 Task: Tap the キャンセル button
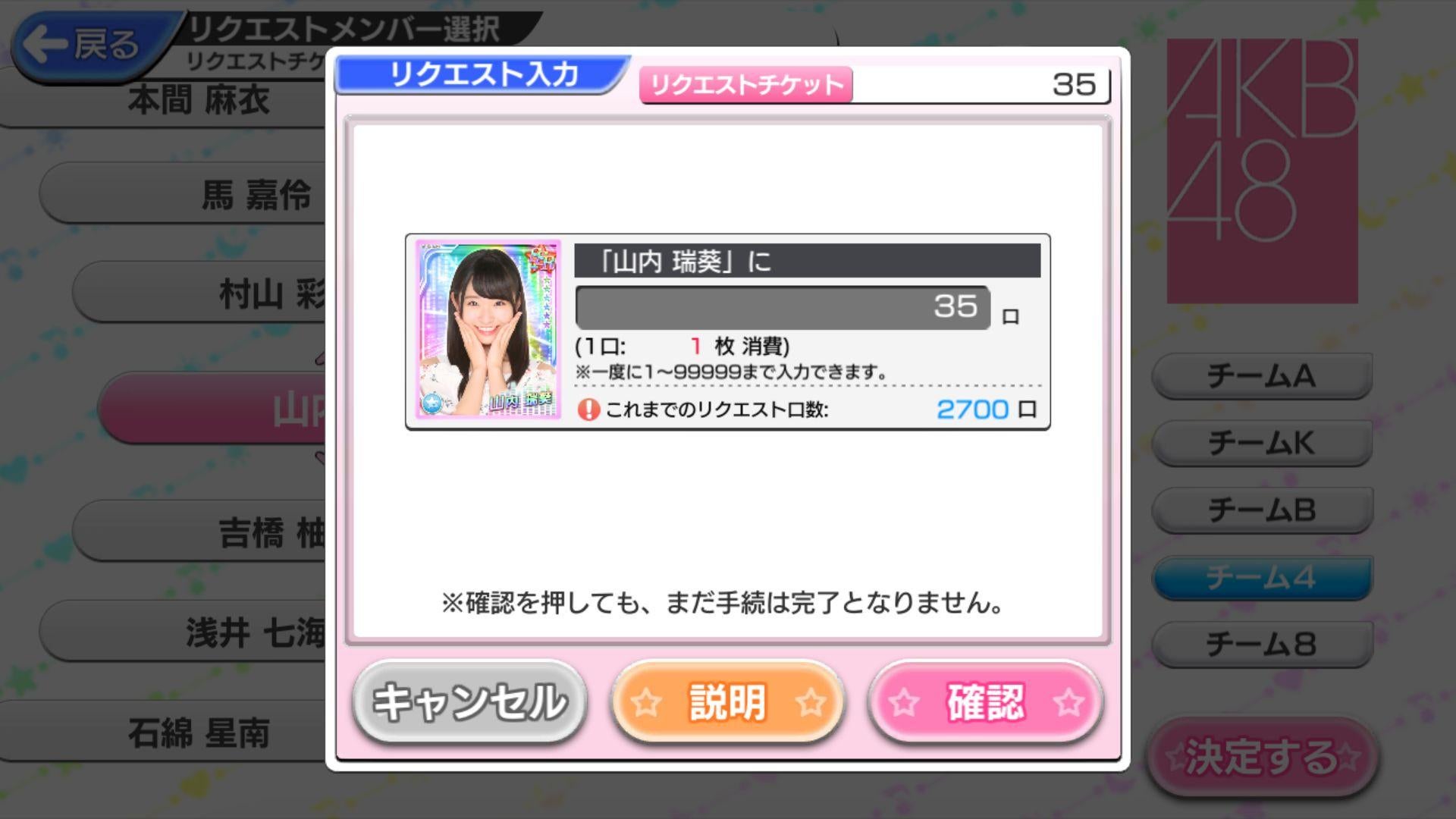click(x=469, y=701)
